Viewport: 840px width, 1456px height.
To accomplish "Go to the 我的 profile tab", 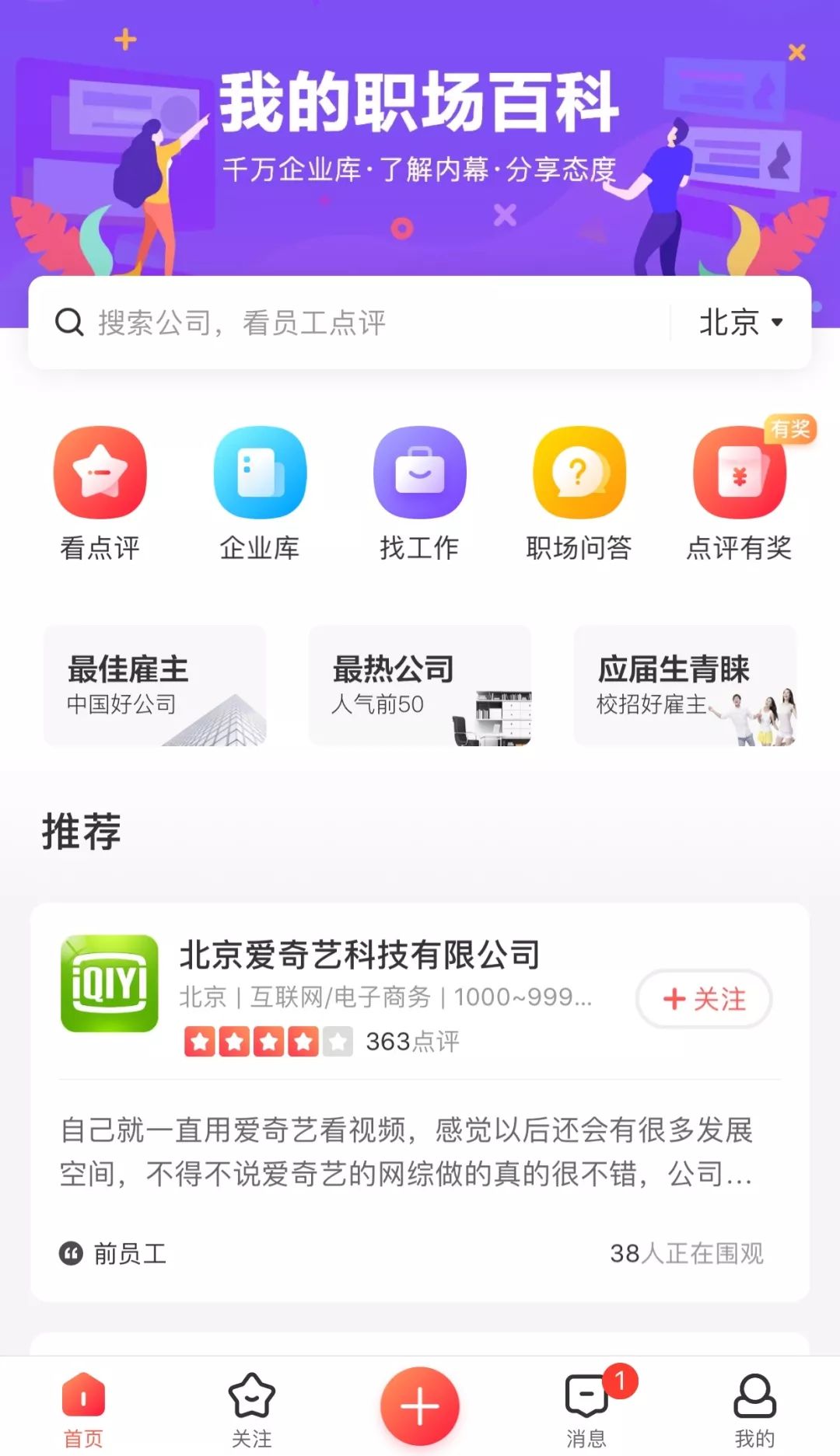I will pos(754,1409).
